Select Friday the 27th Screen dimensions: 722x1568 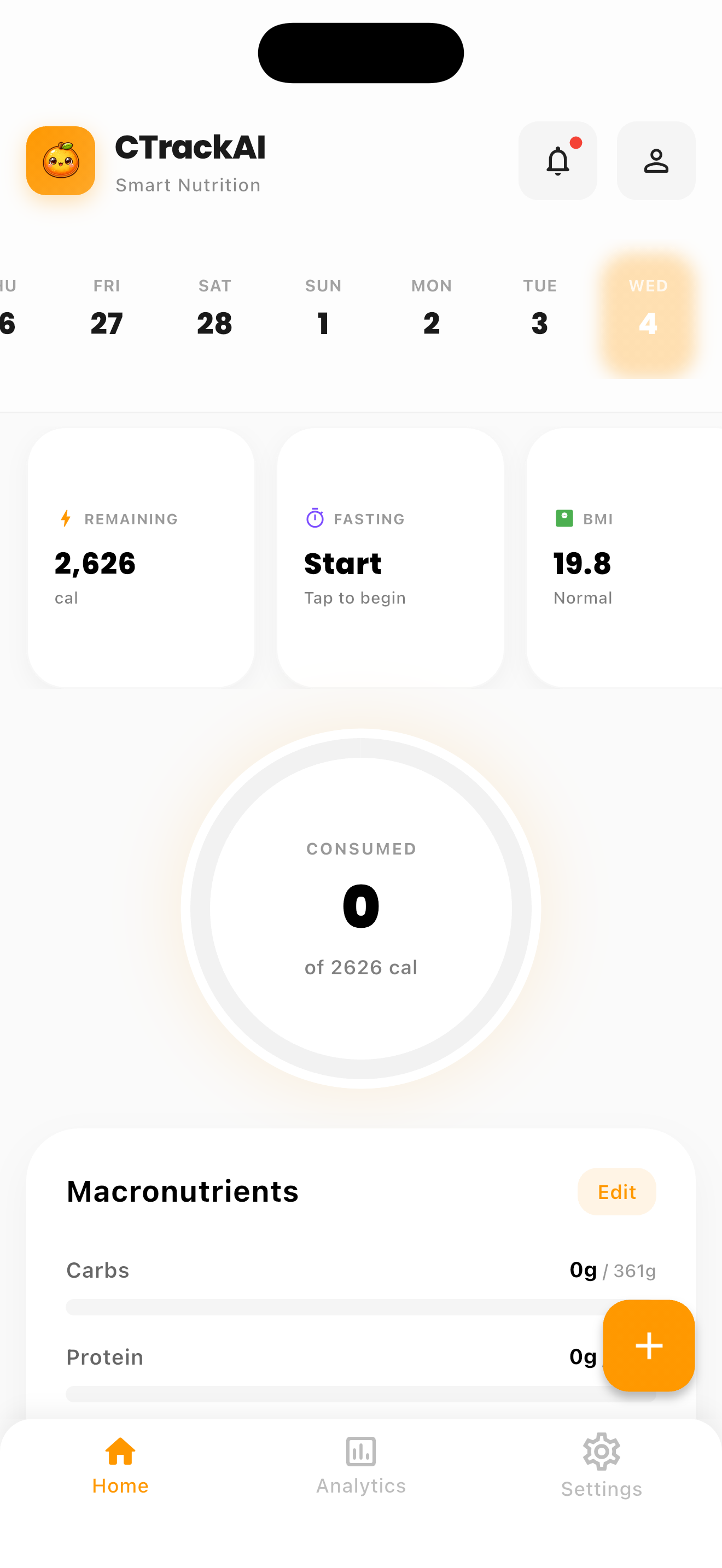107,307
